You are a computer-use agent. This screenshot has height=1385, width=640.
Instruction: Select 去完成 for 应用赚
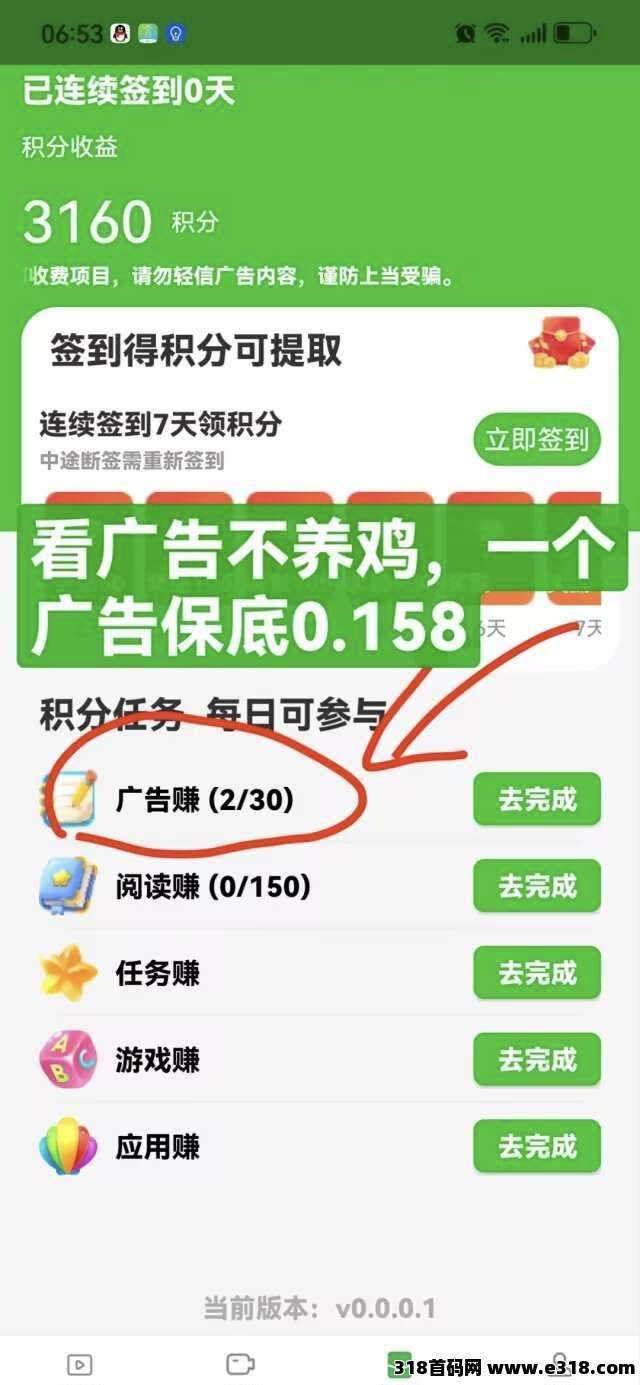pos(537,1146)
